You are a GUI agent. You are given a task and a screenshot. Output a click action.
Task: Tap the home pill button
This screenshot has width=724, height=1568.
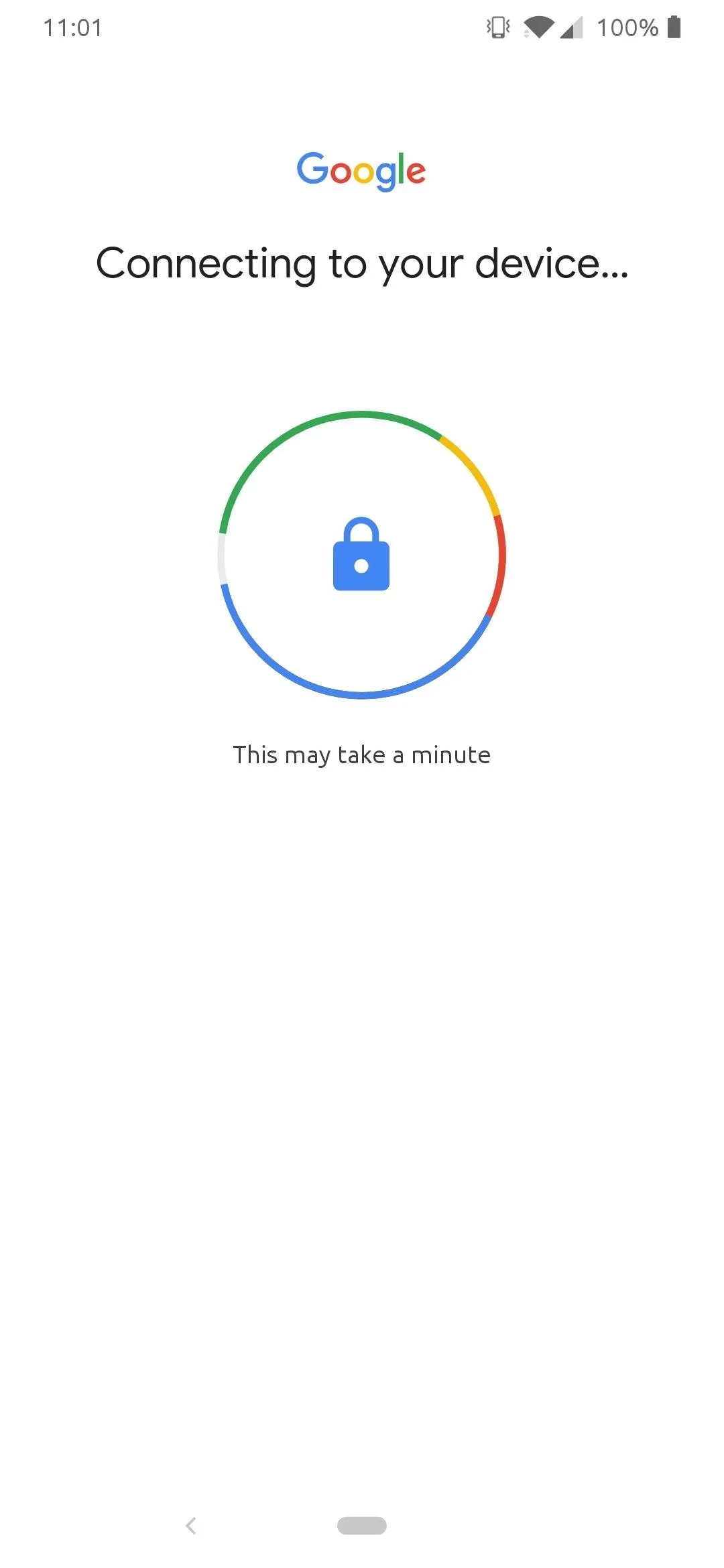[362, 1526]
